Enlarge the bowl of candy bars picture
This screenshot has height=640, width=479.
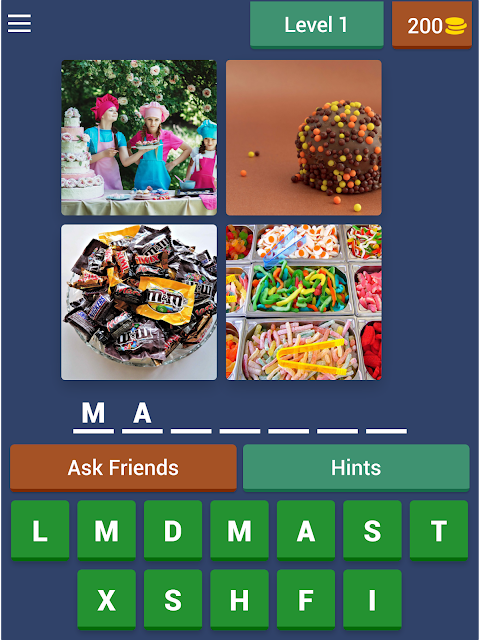pyautogui.click(x=139, y=302)
